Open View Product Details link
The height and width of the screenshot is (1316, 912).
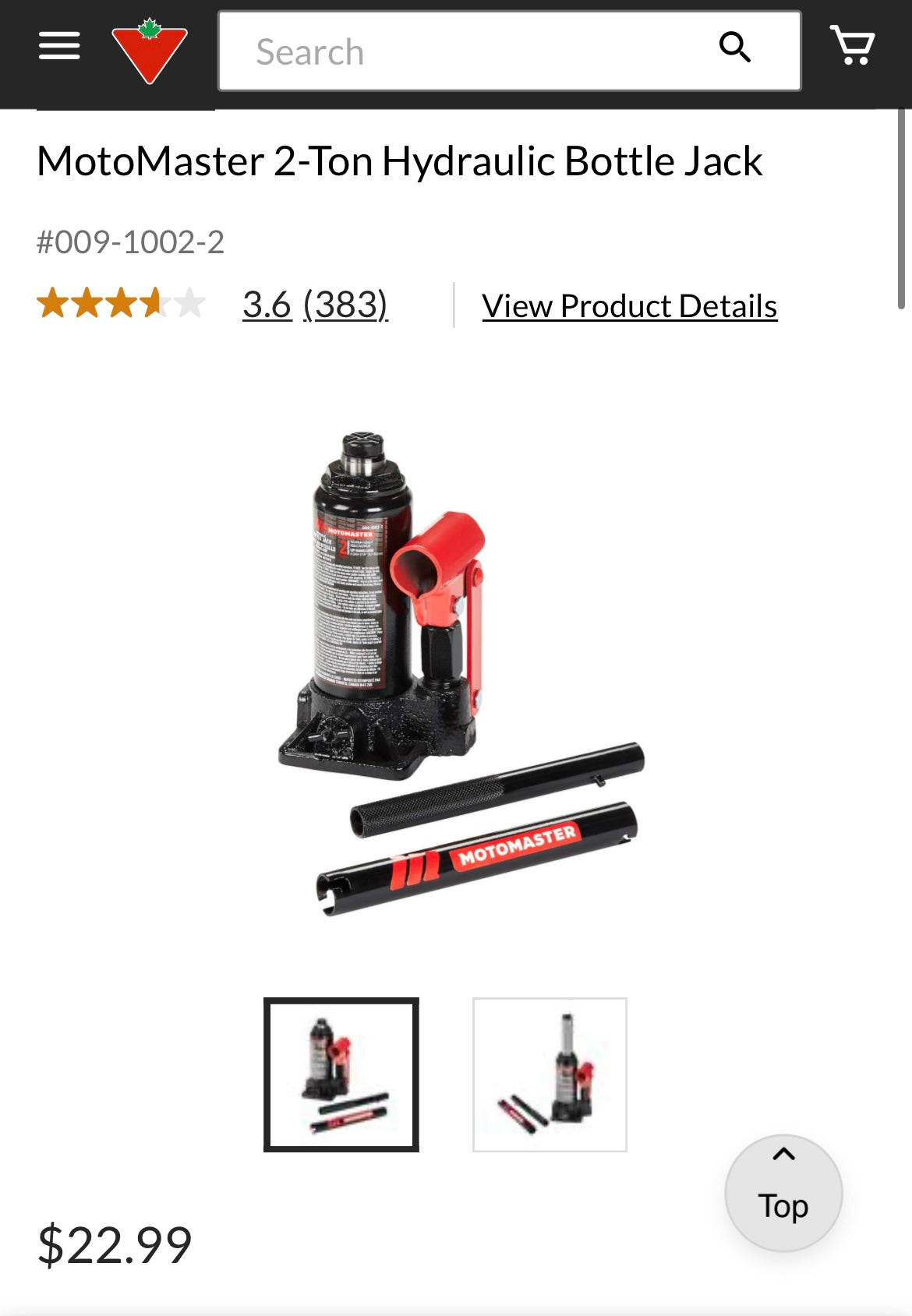click(x=629, y=306)
